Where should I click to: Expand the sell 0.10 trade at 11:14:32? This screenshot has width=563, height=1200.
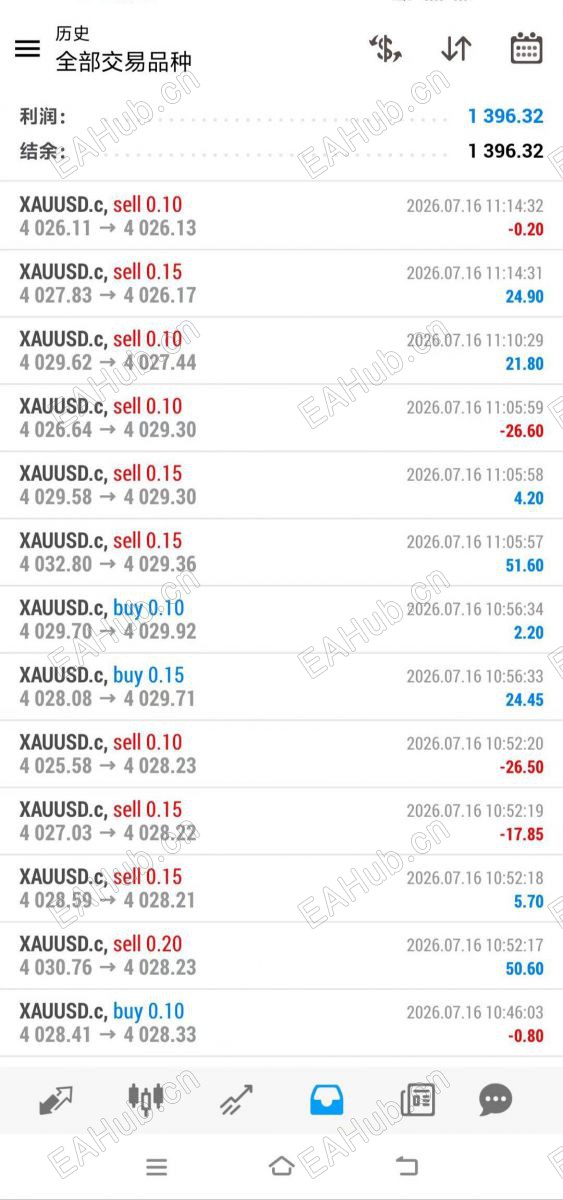pyautogui.click(x=281, y=216)
